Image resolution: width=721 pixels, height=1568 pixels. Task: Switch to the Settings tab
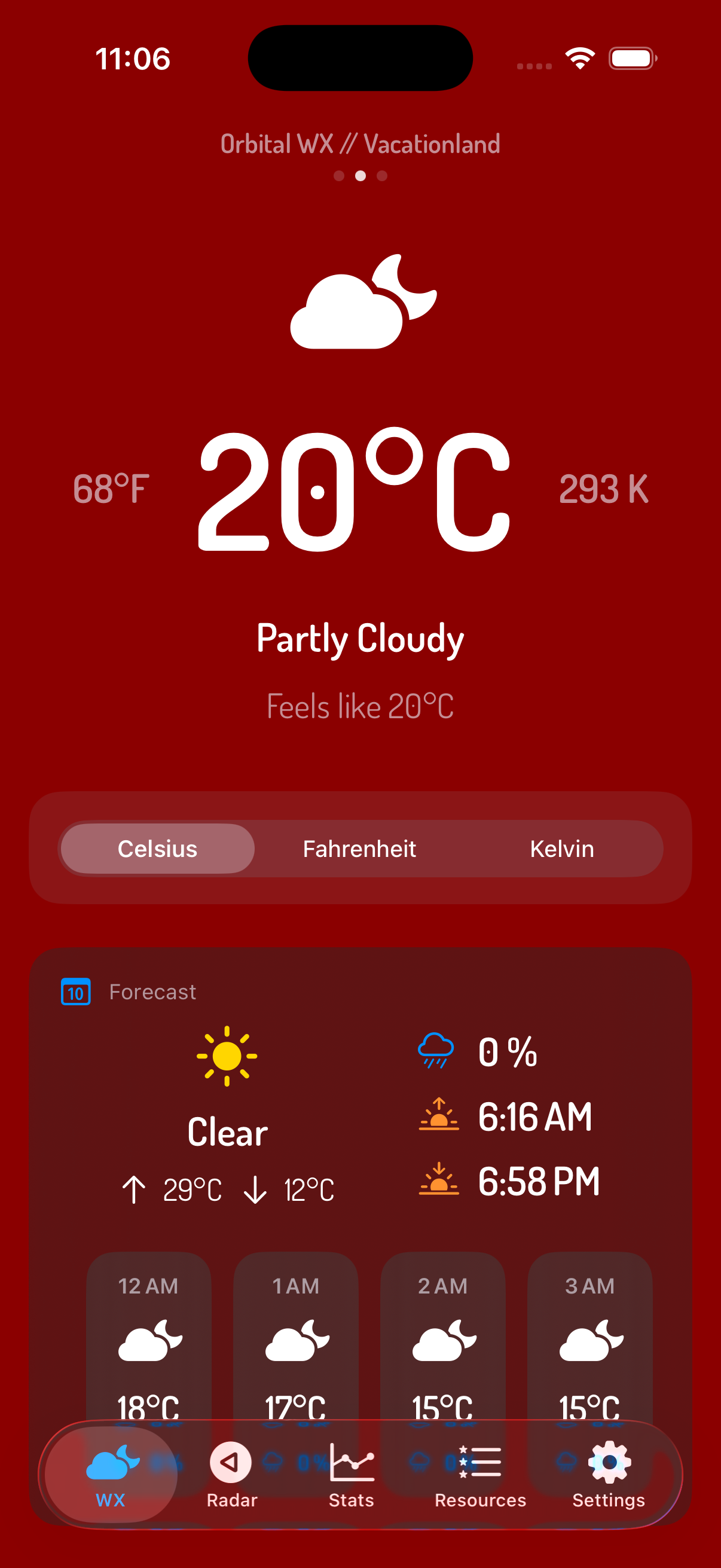tap(609, 1475)
